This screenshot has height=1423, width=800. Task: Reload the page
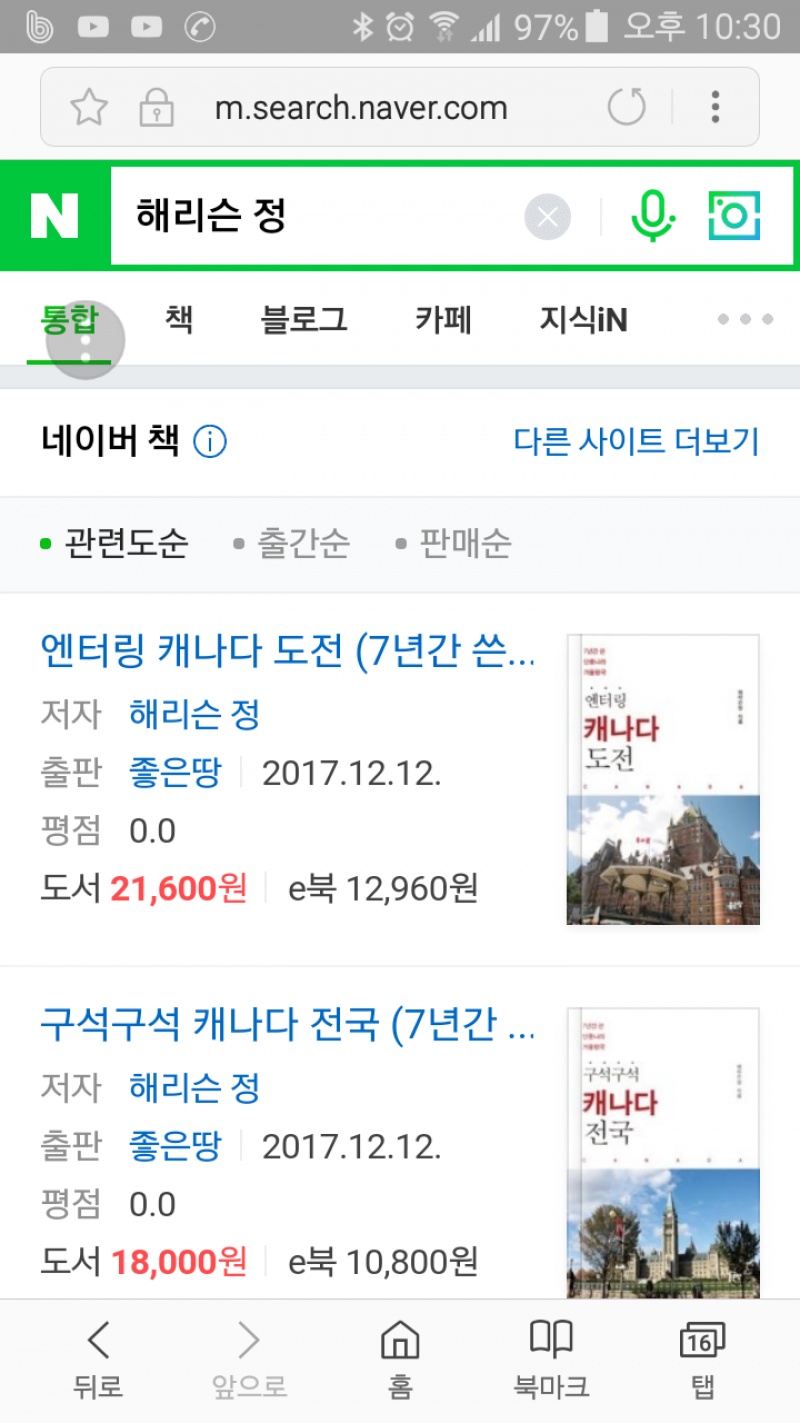[x=627, y=107]
